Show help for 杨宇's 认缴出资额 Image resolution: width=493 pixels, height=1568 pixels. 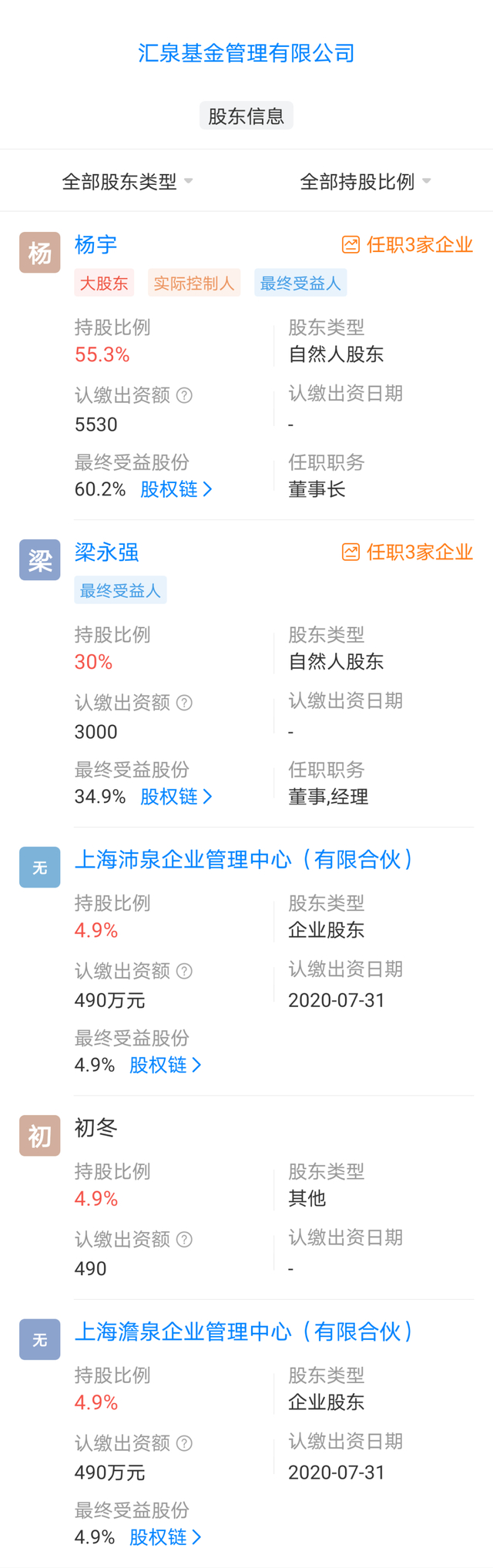[184, 395]
